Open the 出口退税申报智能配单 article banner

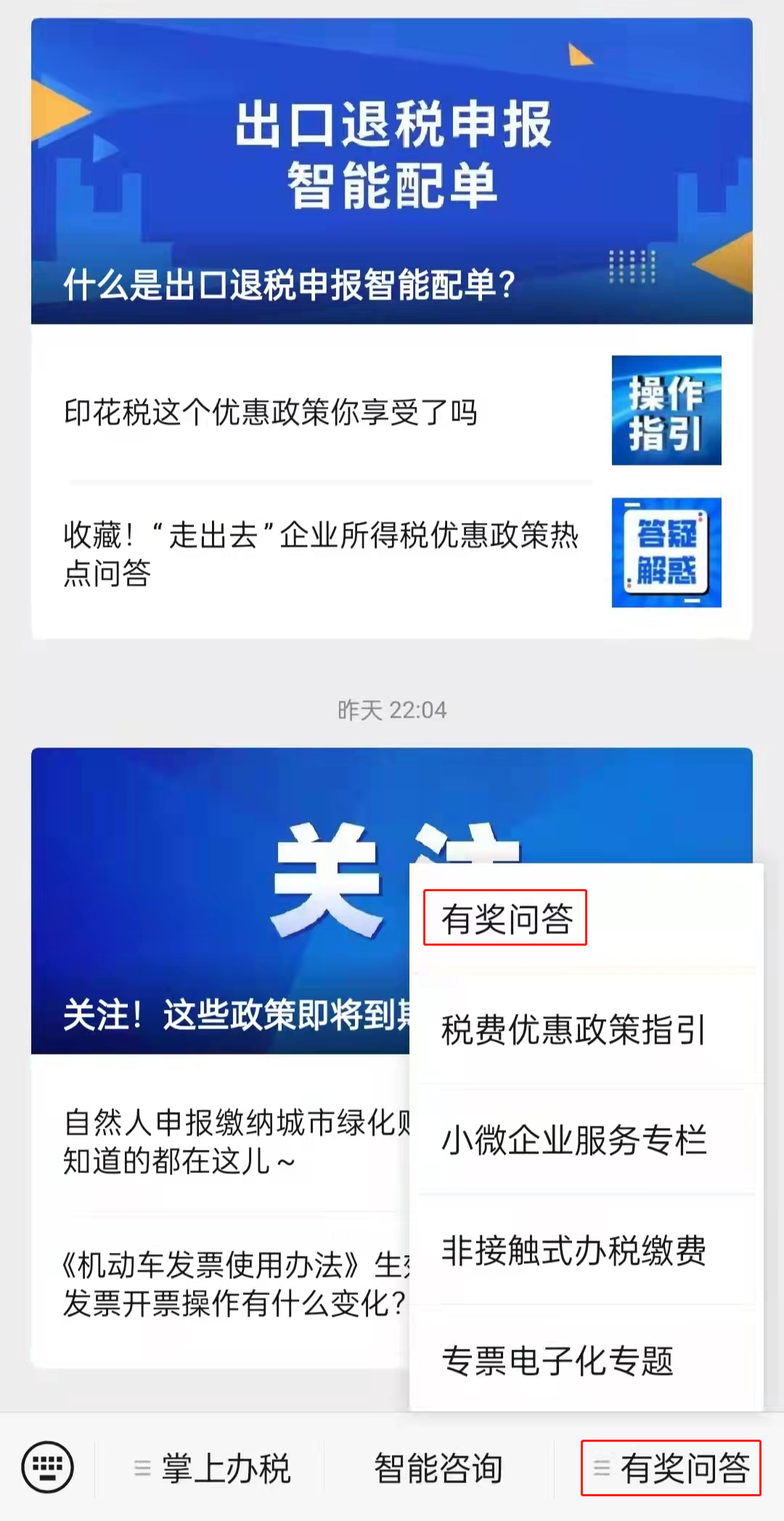(391, 171)
